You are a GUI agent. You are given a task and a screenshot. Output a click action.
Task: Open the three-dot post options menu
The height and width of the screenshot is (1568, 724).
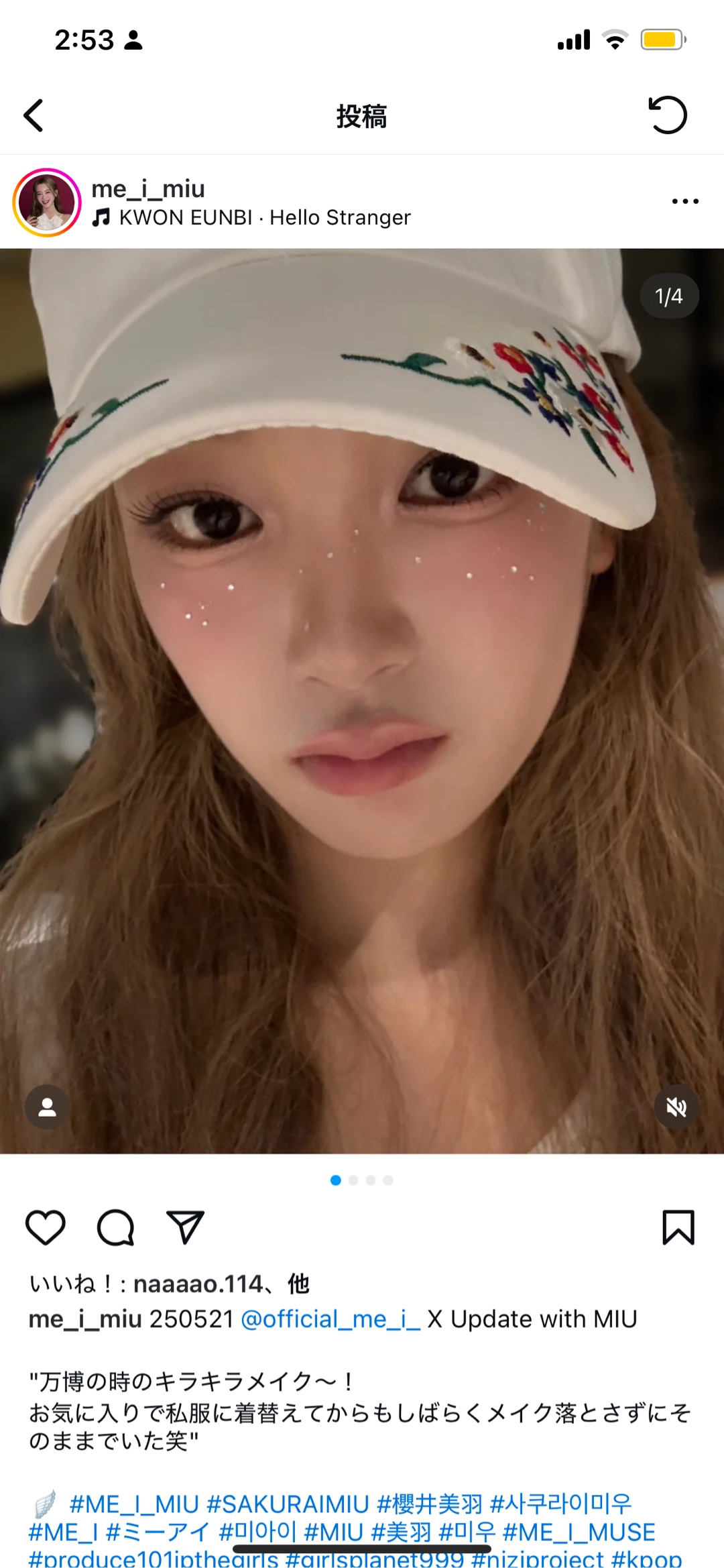coord(684,201)
